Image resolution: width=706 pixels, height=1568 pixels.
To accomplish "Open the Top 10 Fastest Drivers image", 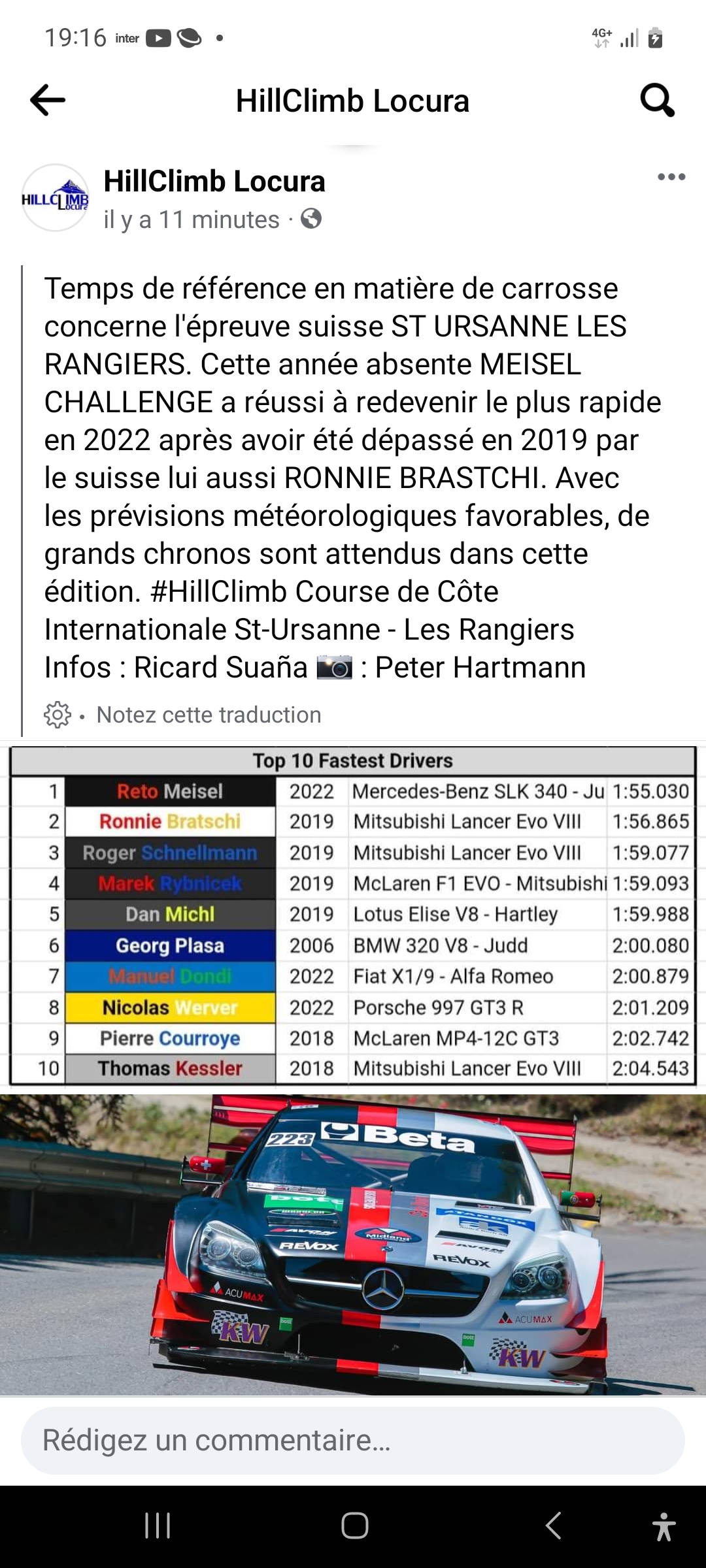I will pyautogui.click(x=353, y=915).
